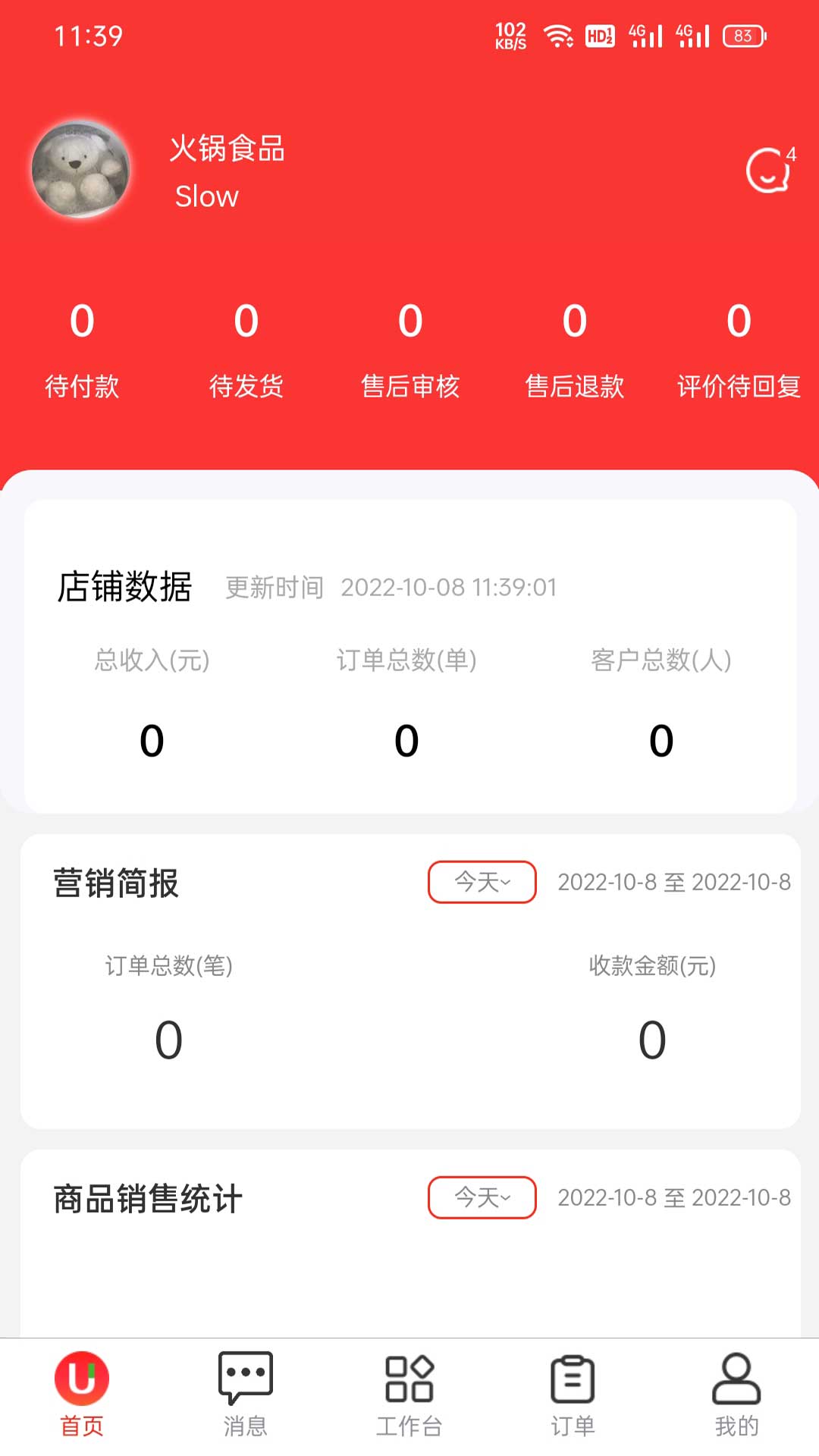
Task: Tap the store name 火锅食品
Action: point(227,150)
